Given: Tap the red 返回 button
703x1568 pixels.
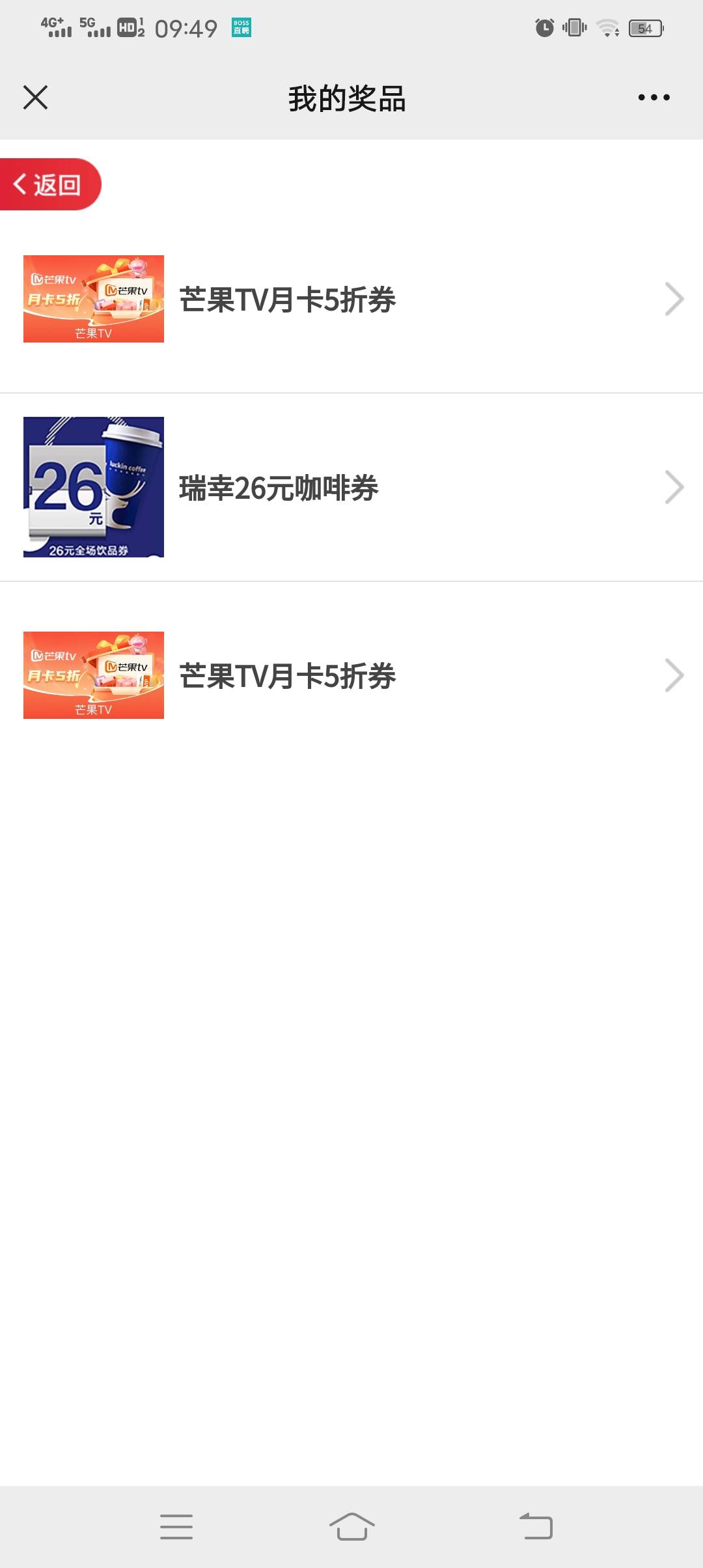Looking at the screenshot, I should pos(49,184).
